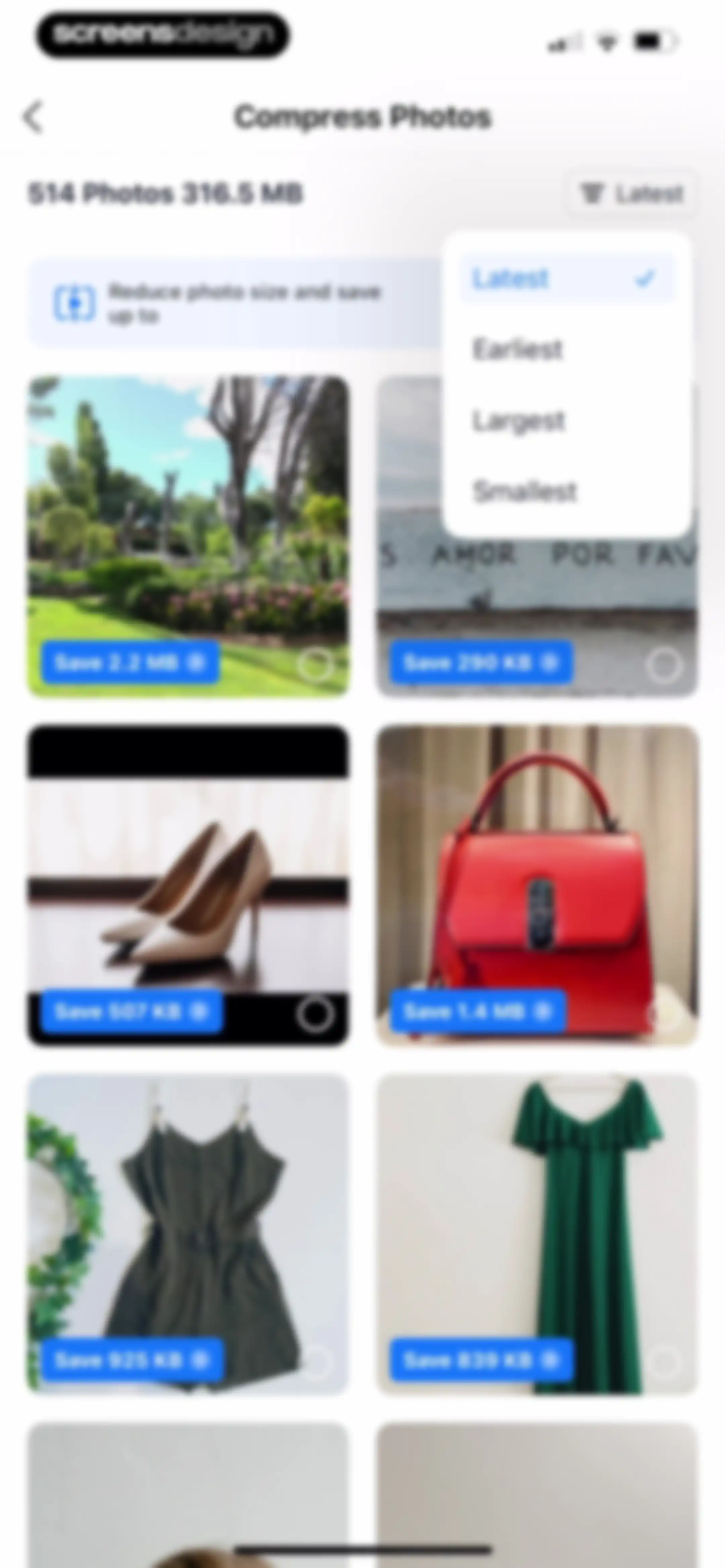The height and width of the screenshot is (1568, 725).
Task: Open the red handbag photo
Action: tap(537, 885)
